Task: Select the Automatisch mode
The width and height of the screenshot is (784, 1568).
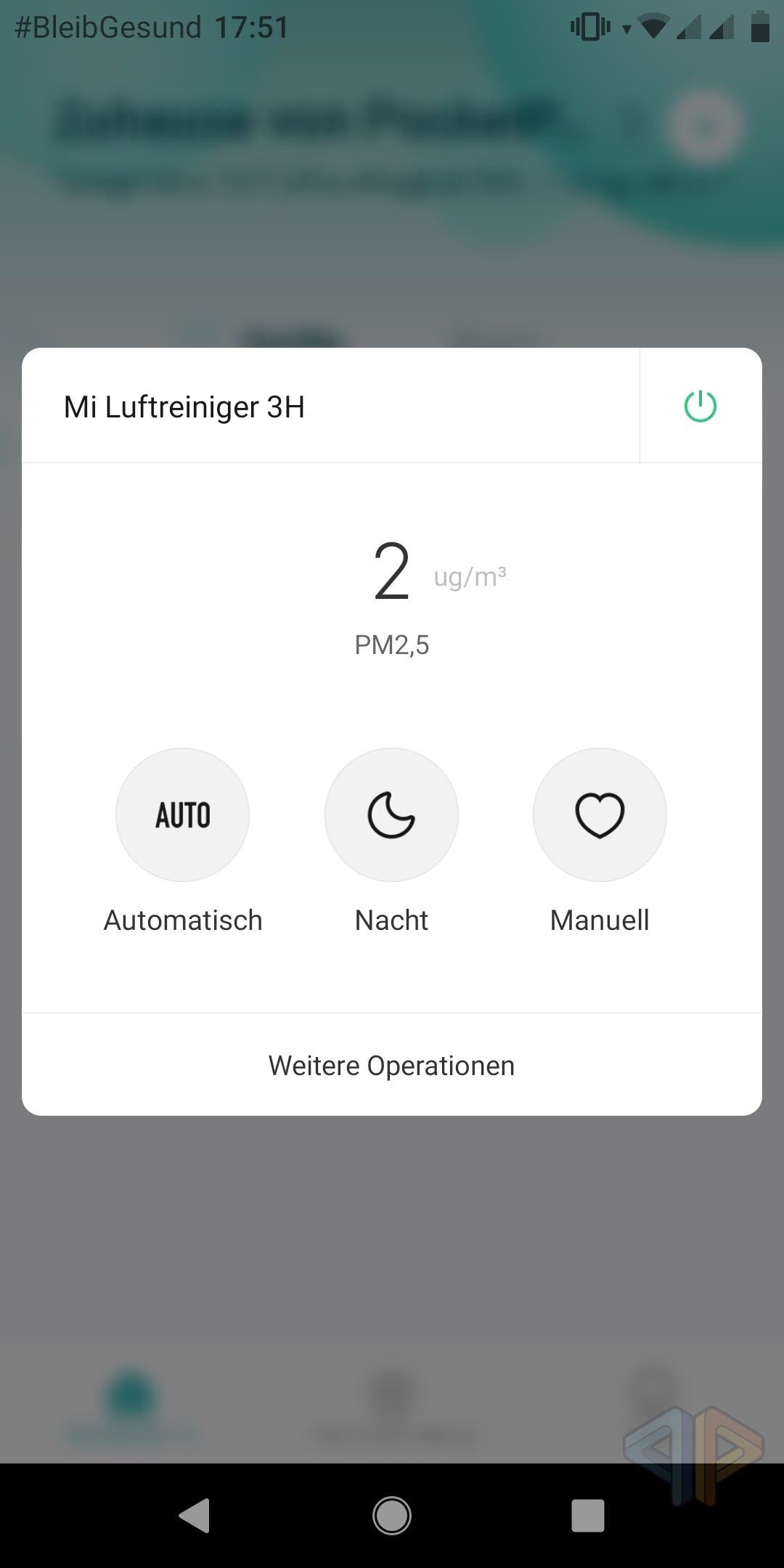Action: click(182, 814)
